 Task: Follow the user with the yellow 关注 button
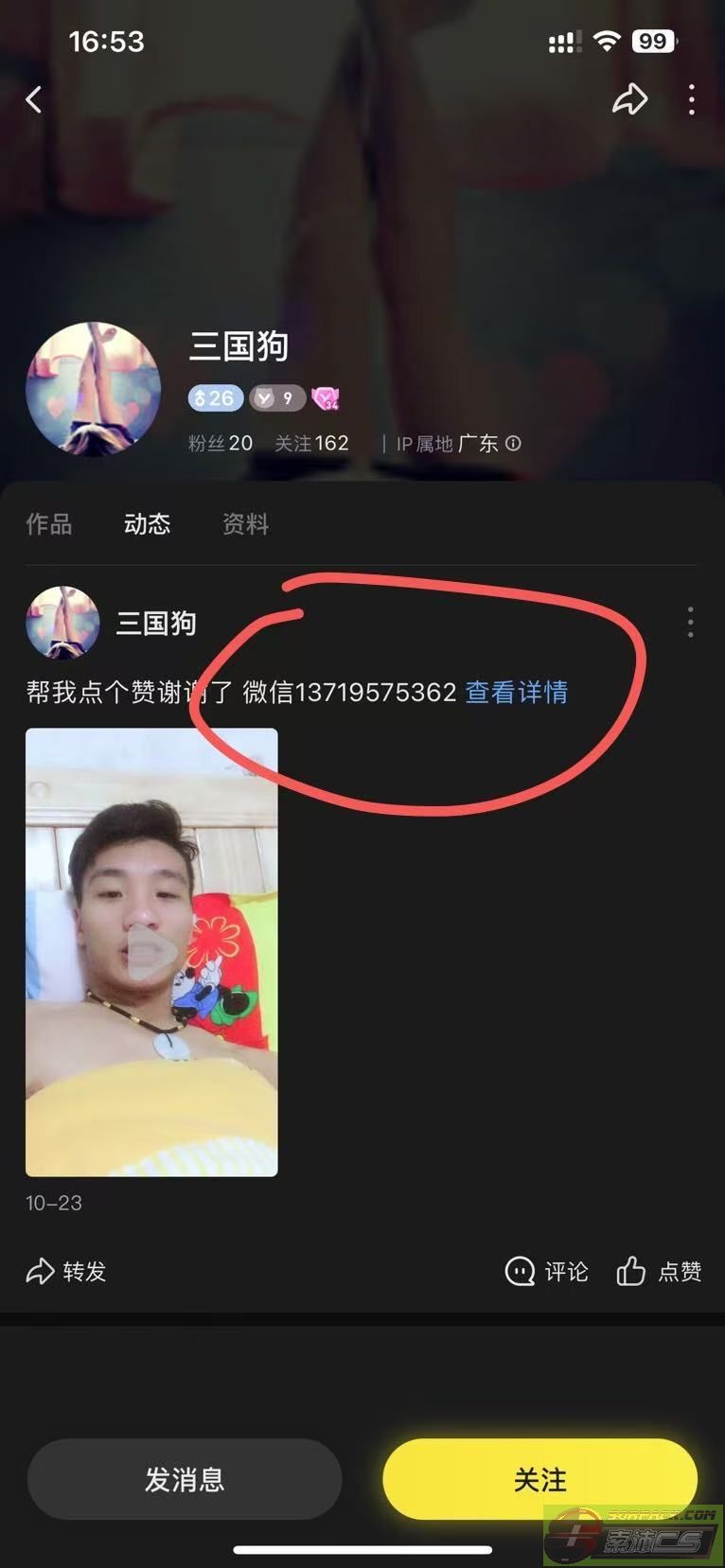click(x=539, y=1479)
